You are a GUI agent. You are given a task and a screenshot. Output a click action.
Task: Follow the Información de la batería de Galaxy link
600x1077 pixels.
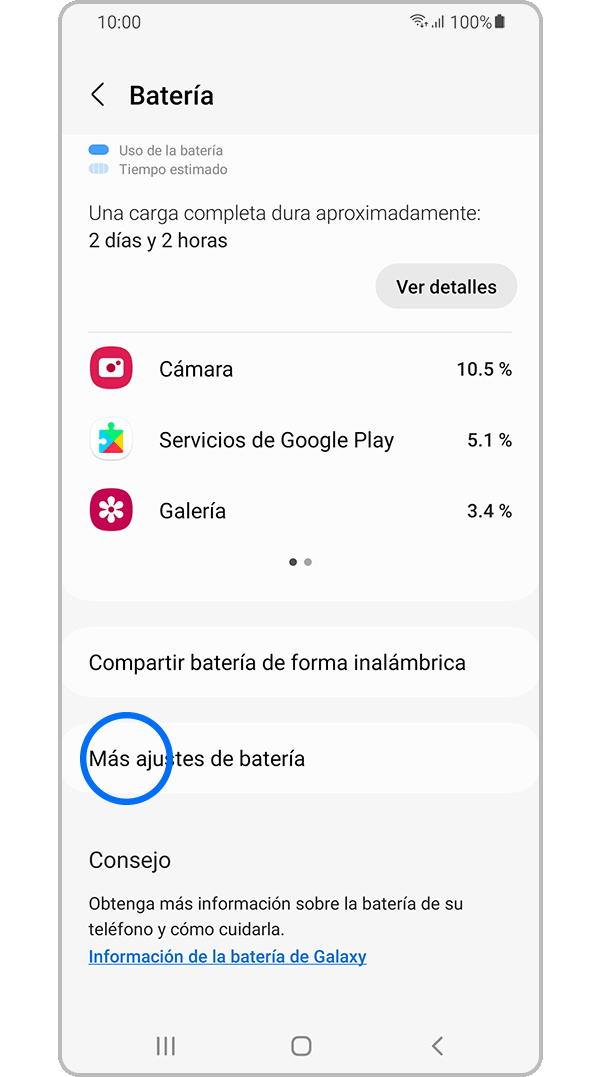227,957
